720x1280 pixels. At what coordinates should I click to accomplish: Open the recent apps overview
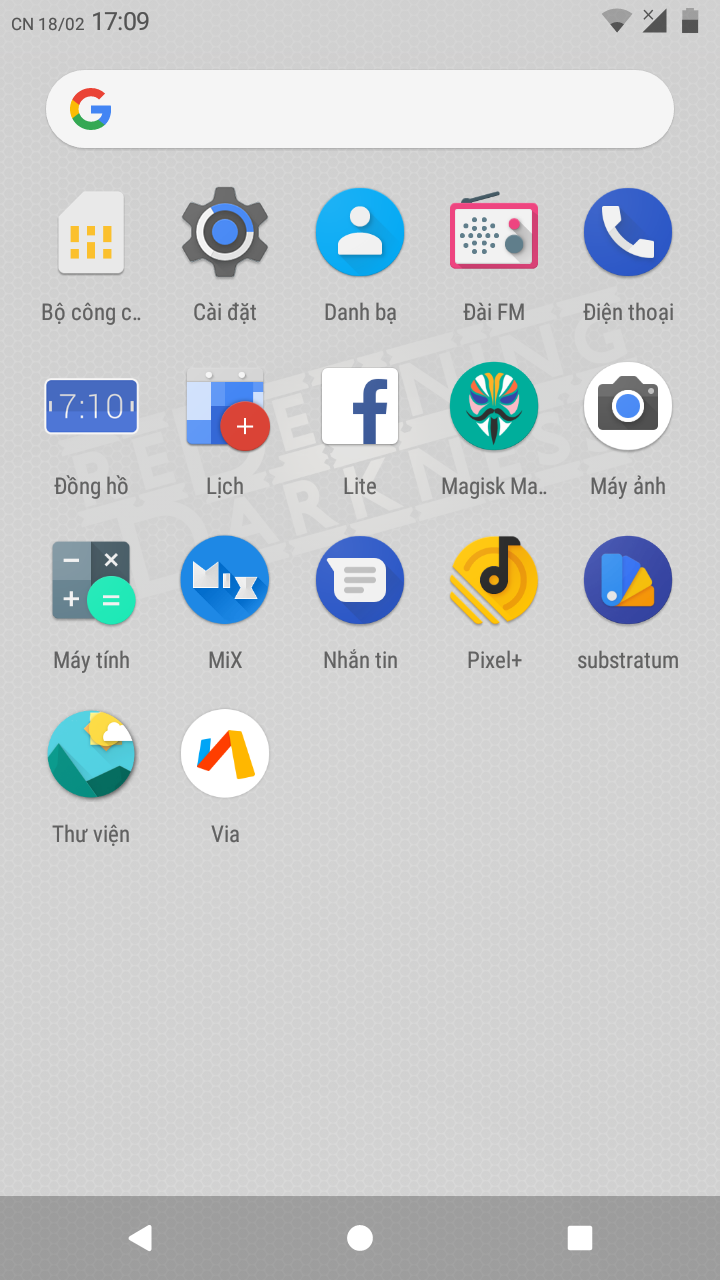pos(580,1238)
